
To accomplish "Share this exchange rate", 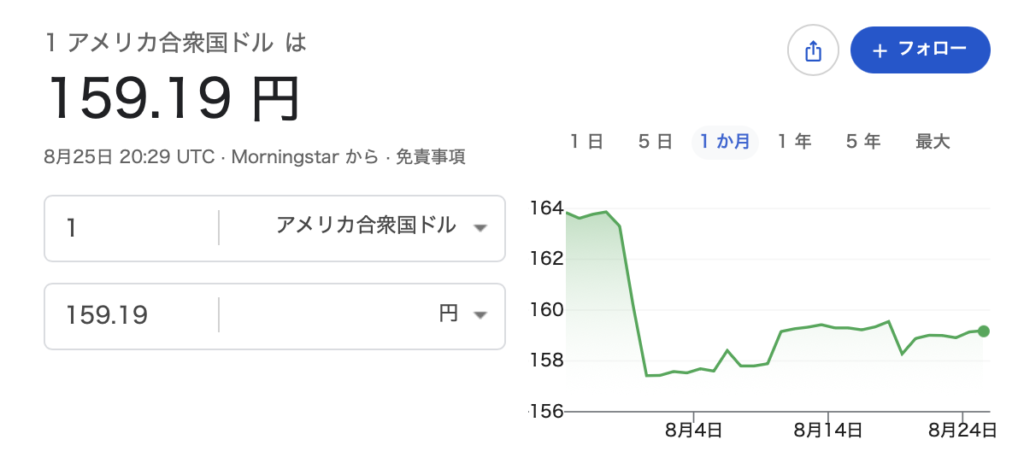I will 813,50.
